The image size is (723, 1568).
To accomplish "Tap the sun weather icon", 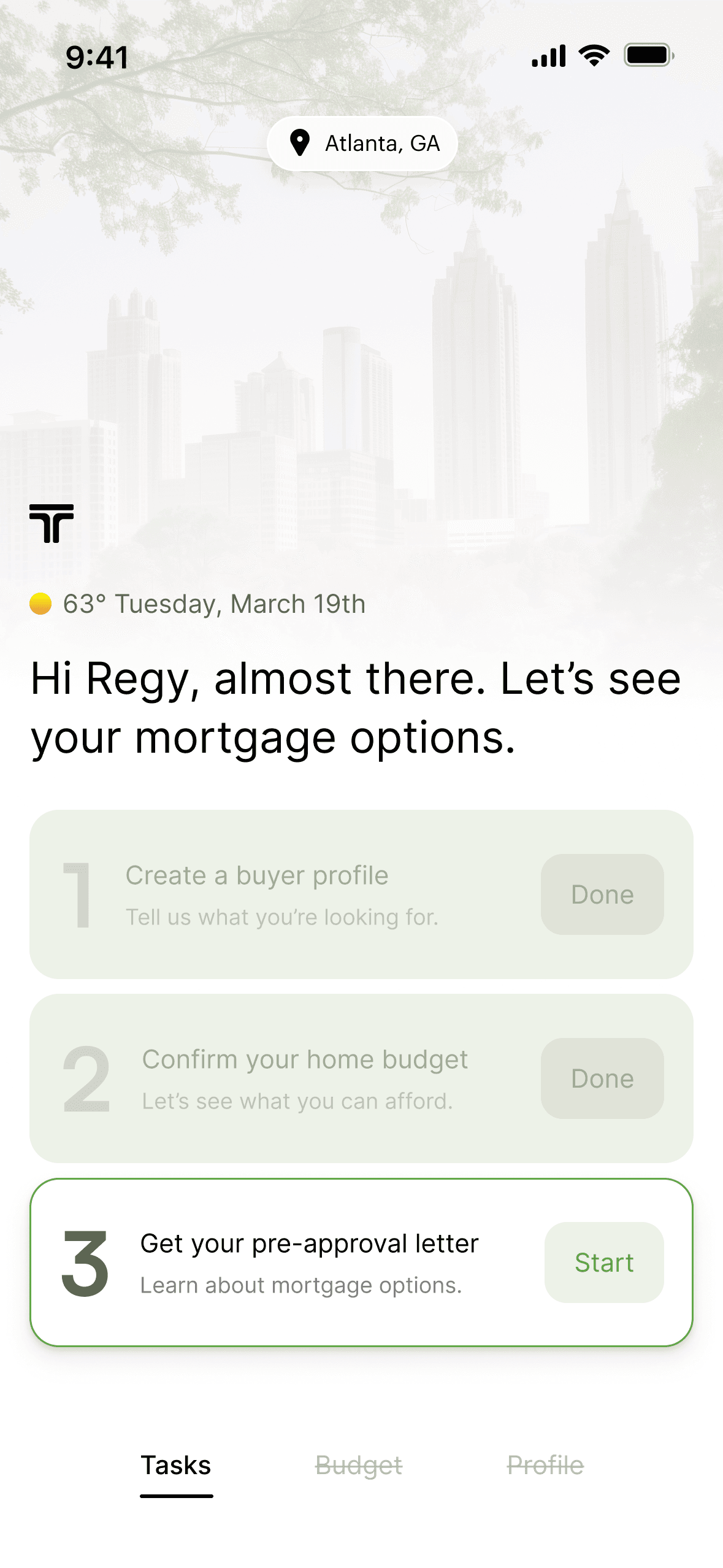I will point(39,604).
